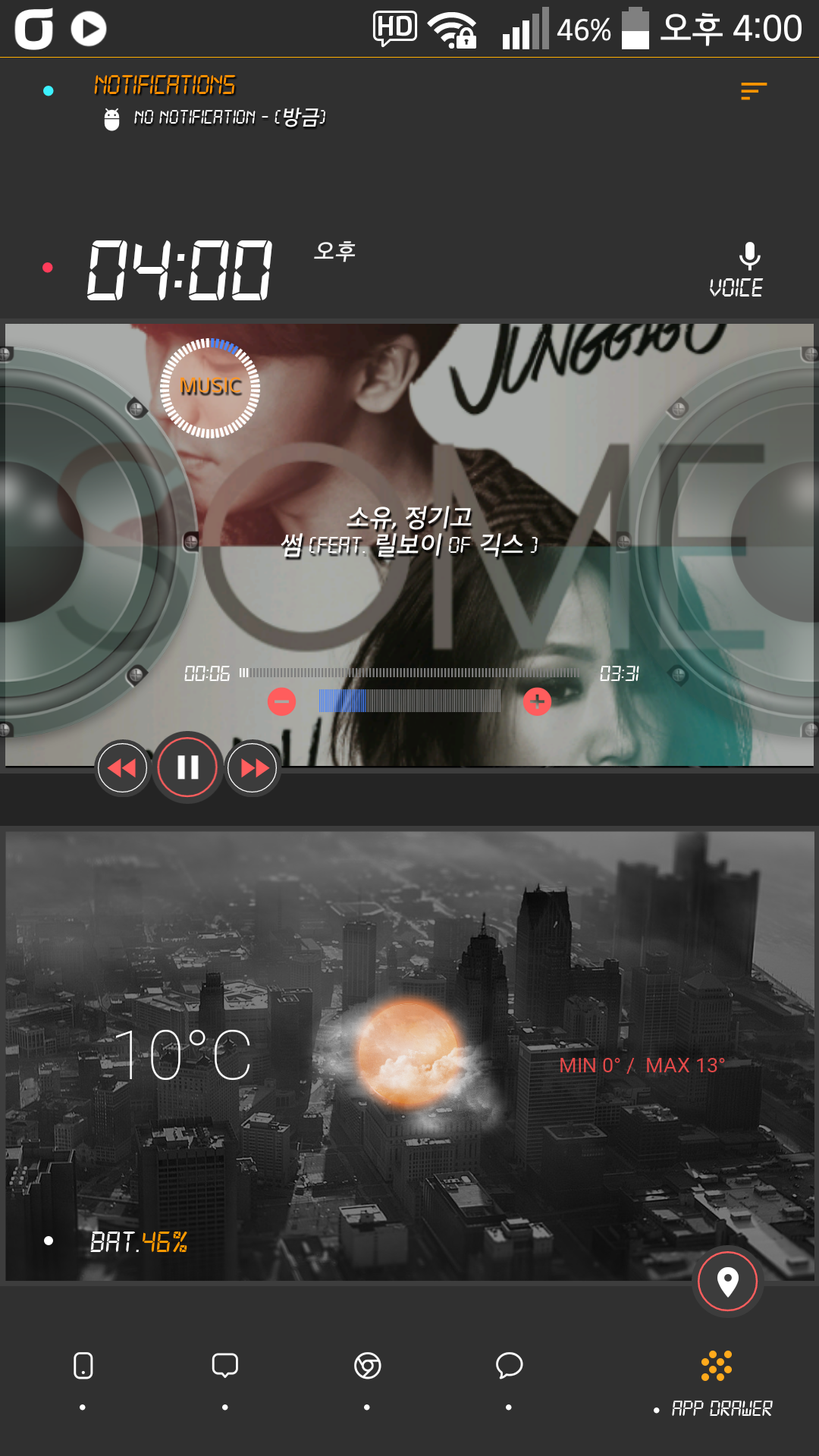Open the chat bubble shortcut in dock
This screenshot has height=1456, width=819.
[509, 1366]
